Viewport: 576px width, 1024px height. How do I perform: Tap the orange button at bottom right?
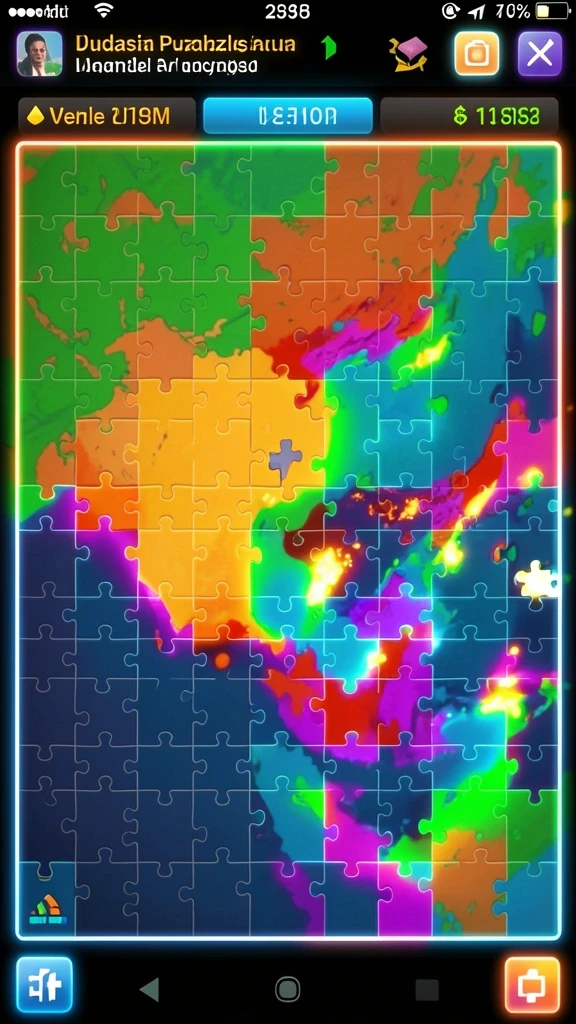click(532, 985)
